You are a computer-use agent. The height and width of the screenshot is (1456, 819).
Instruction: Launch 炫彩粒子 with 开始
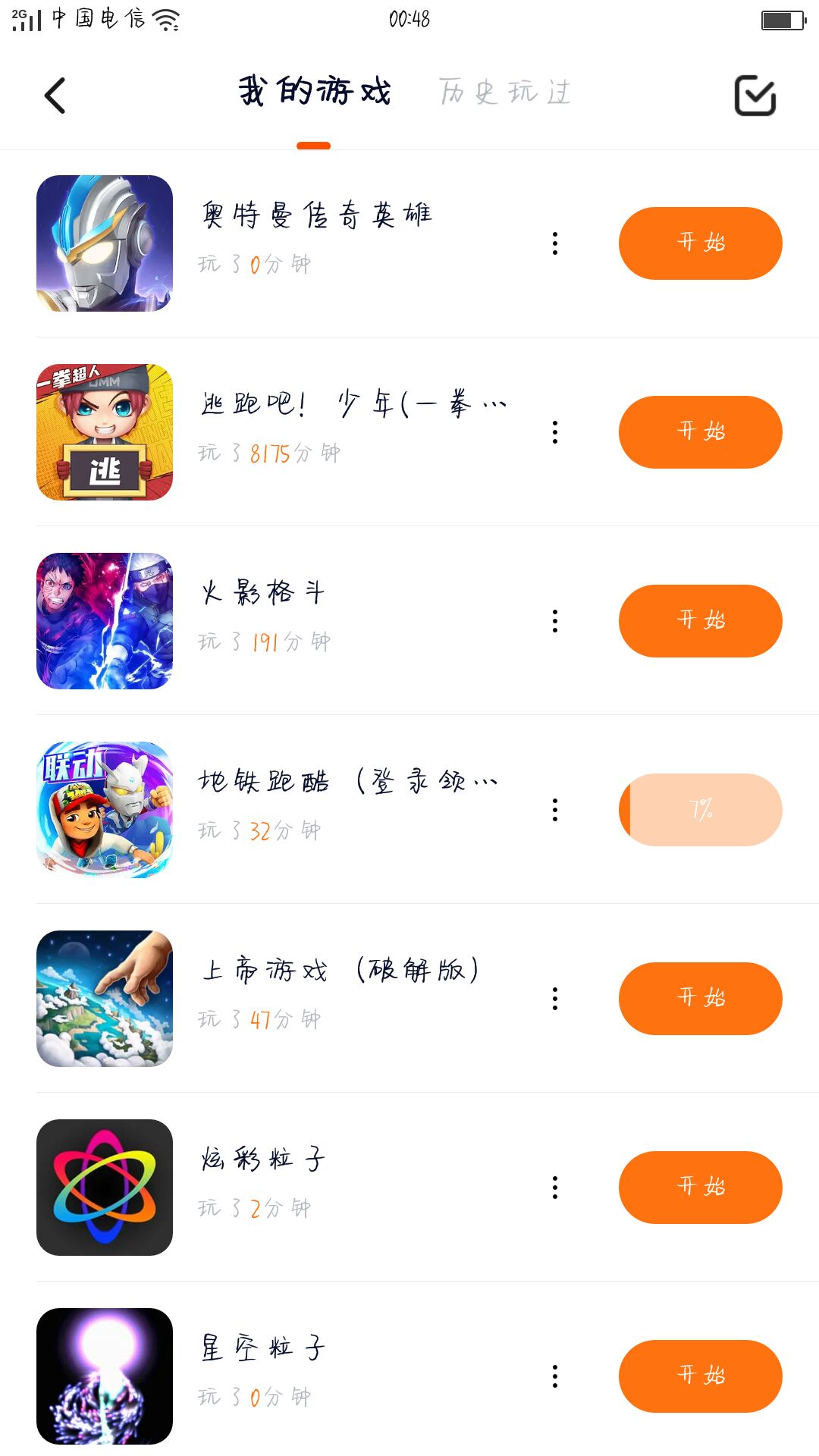pyautogui.click(x=700, y=1188)
